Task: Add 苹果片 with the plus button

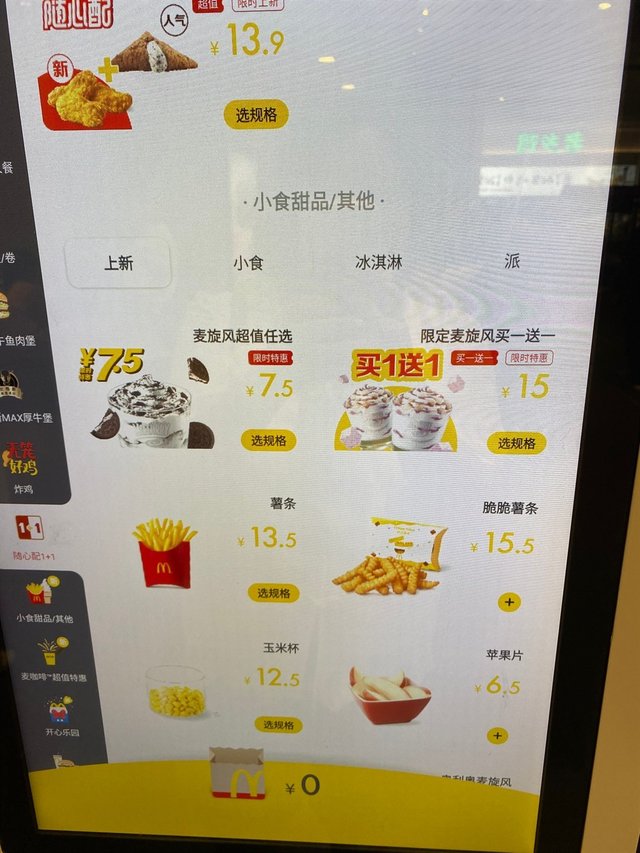Action: (497, 735)
